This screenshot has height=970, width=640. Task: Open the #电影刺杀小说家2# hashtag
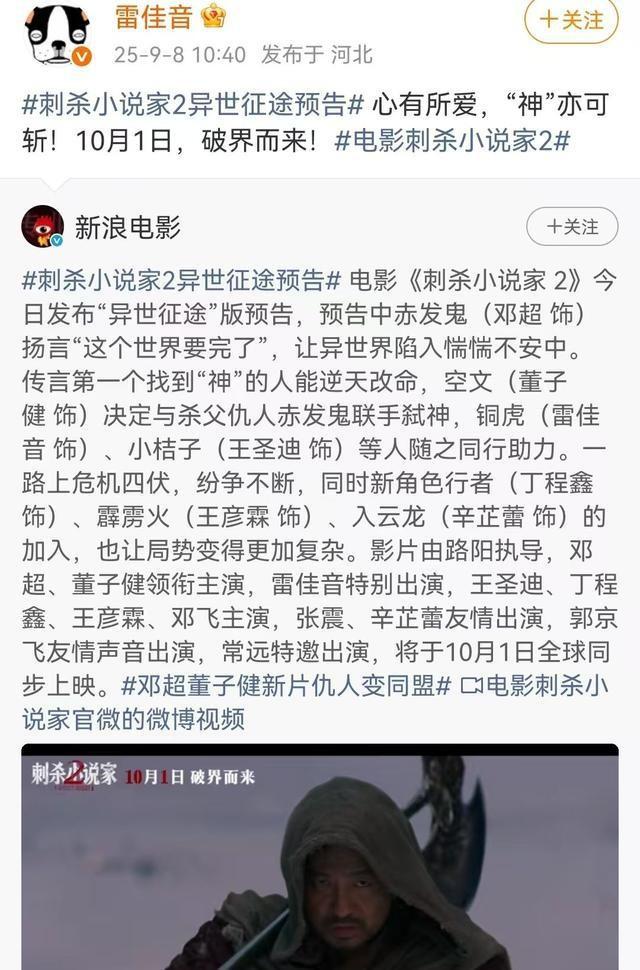(x=452, y=140)
